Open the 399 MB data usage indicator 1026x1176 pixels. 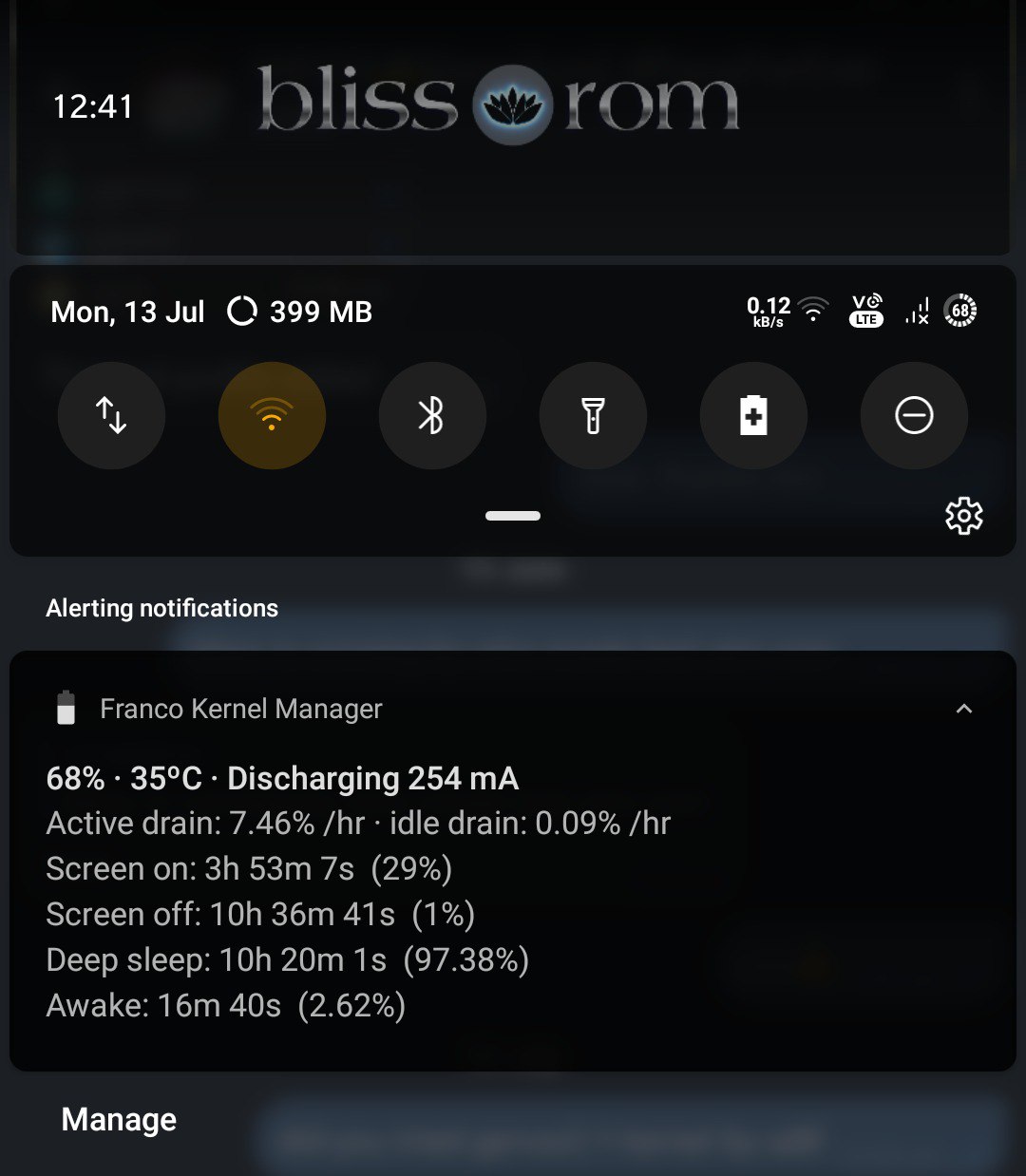300,312
